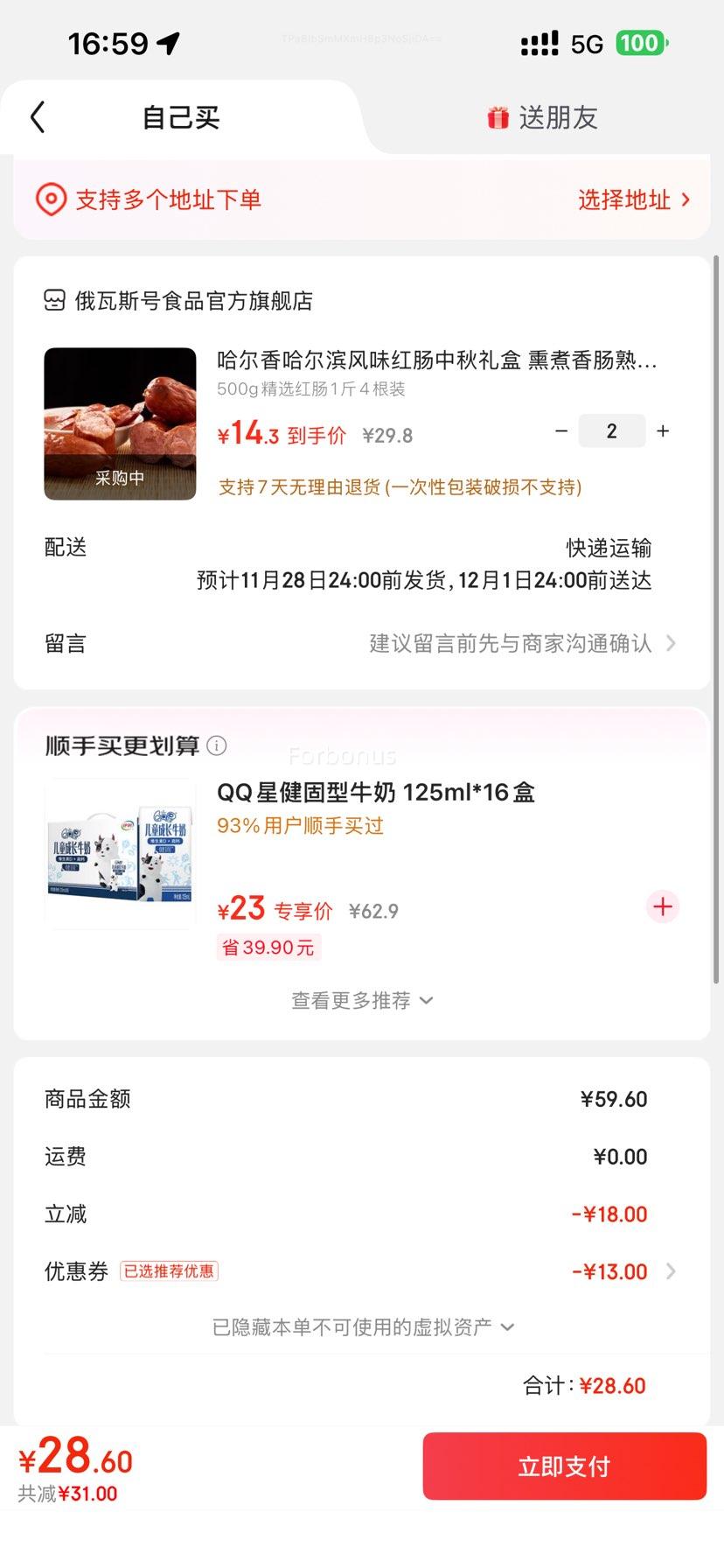
Task: Open 选择地址 to choose an address
Action: point(632,199)
